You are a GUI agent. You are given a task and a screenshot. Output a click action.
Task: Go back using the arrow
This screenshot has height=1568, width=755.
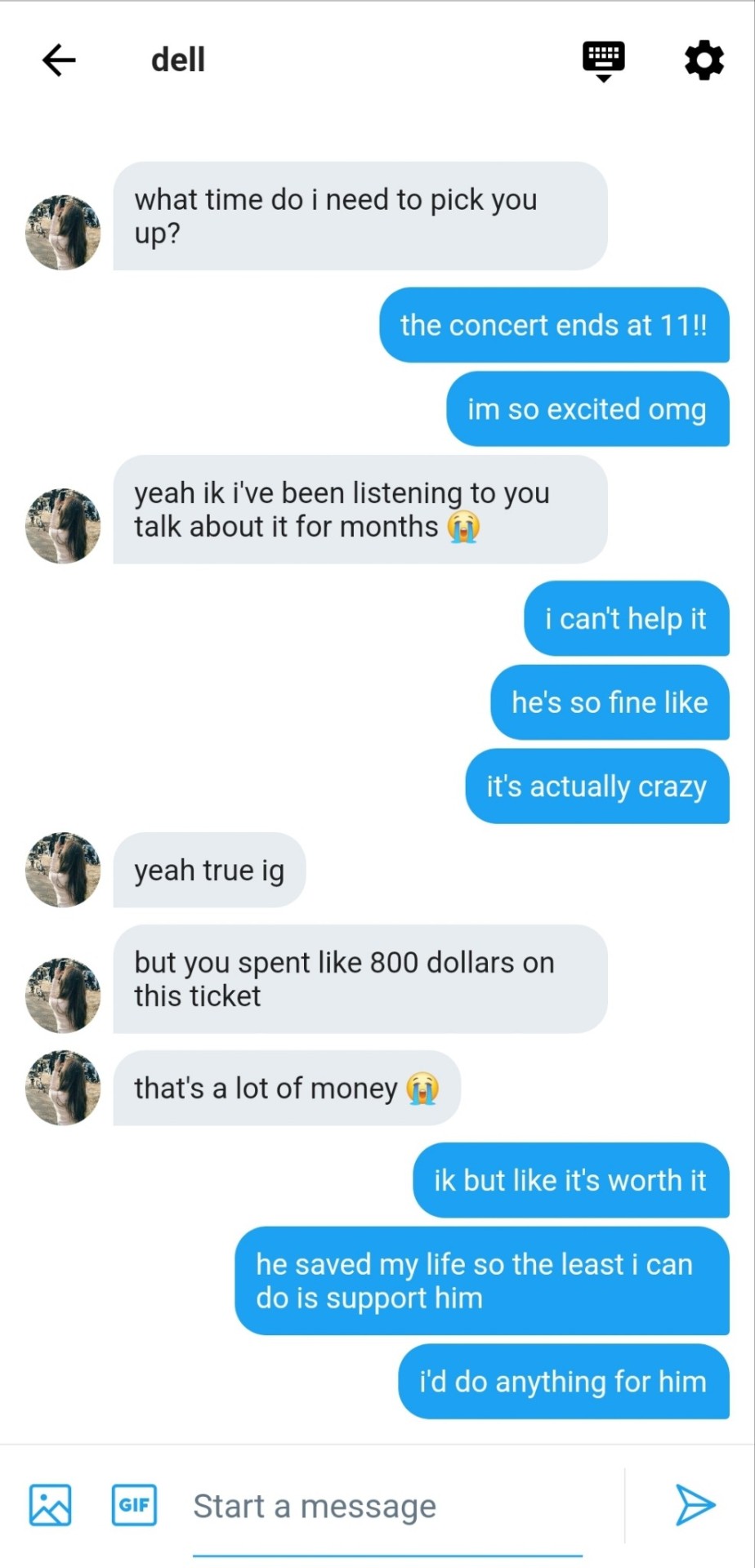tap(59, 60)
